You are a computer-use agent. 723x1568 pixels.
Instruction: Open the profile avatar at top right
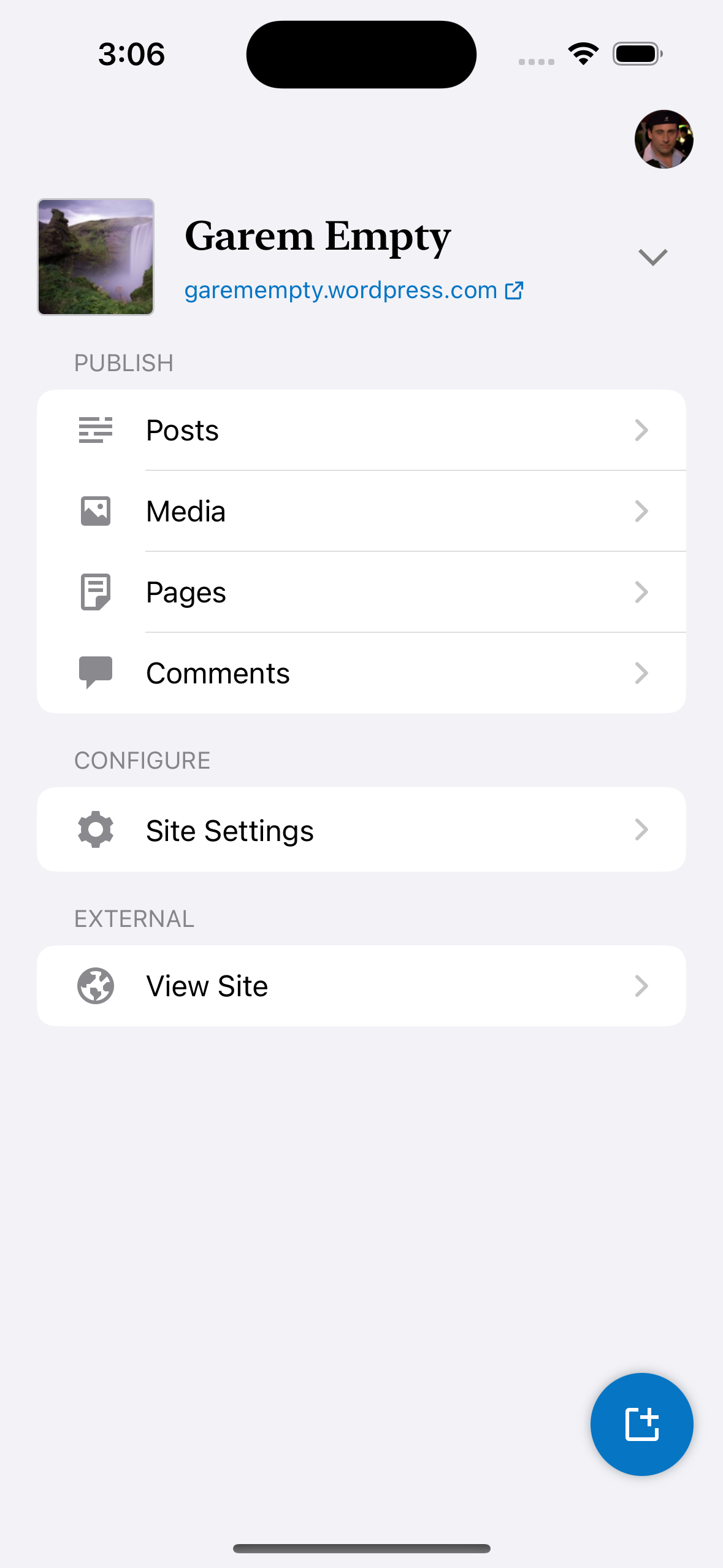click(664, 139)
